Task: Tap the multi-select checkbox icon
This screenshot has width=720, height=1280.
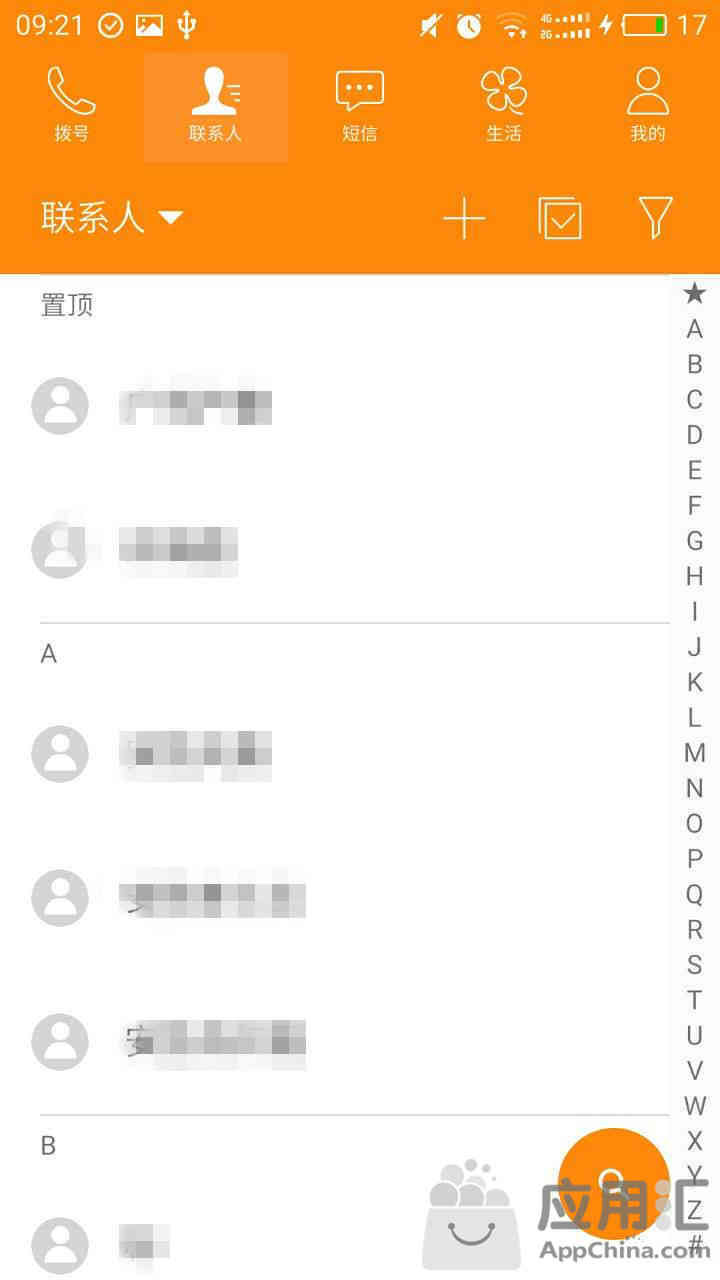Action: tap(560, 218)
